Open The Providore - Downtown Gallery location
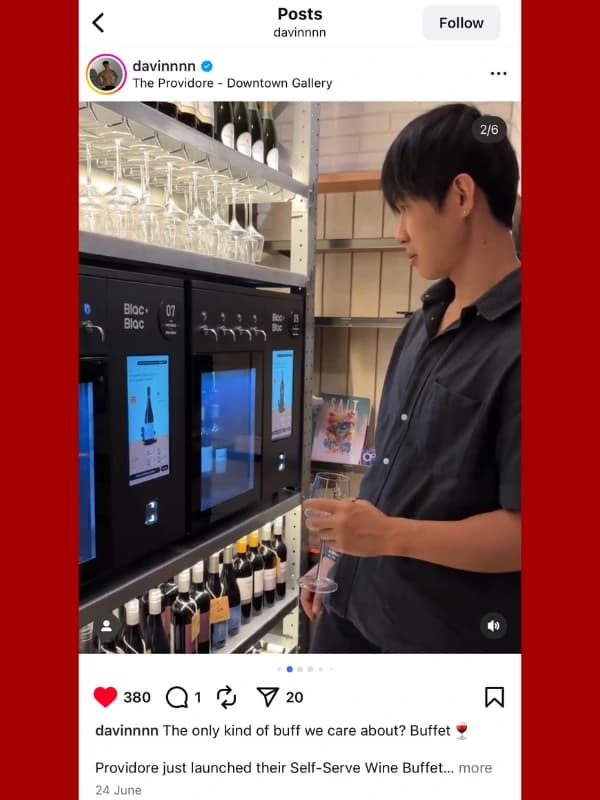The image size is (600, 800). coord(232,84)
